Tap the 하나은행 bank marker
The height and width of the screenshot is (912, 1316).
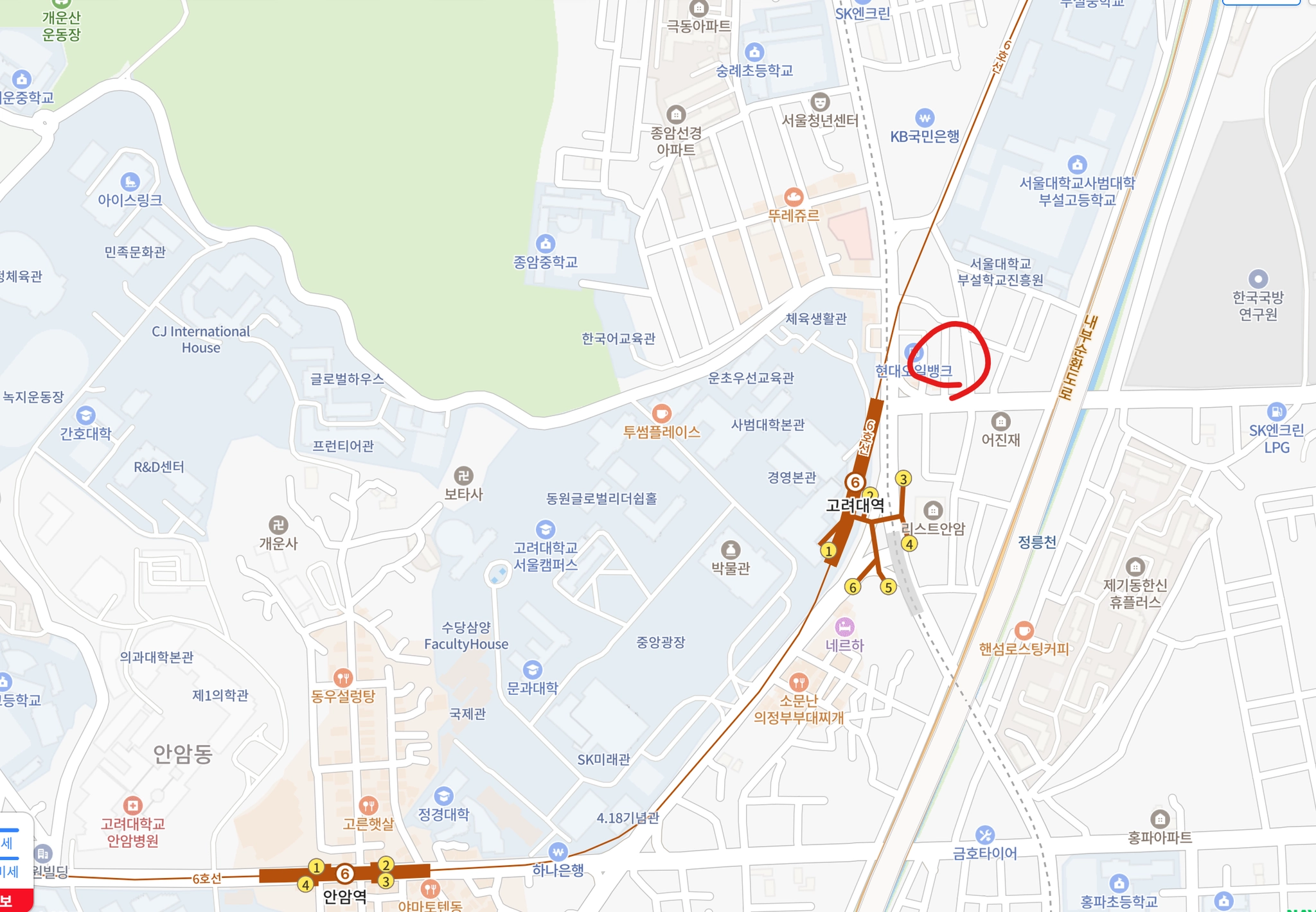tap(558, 852)
